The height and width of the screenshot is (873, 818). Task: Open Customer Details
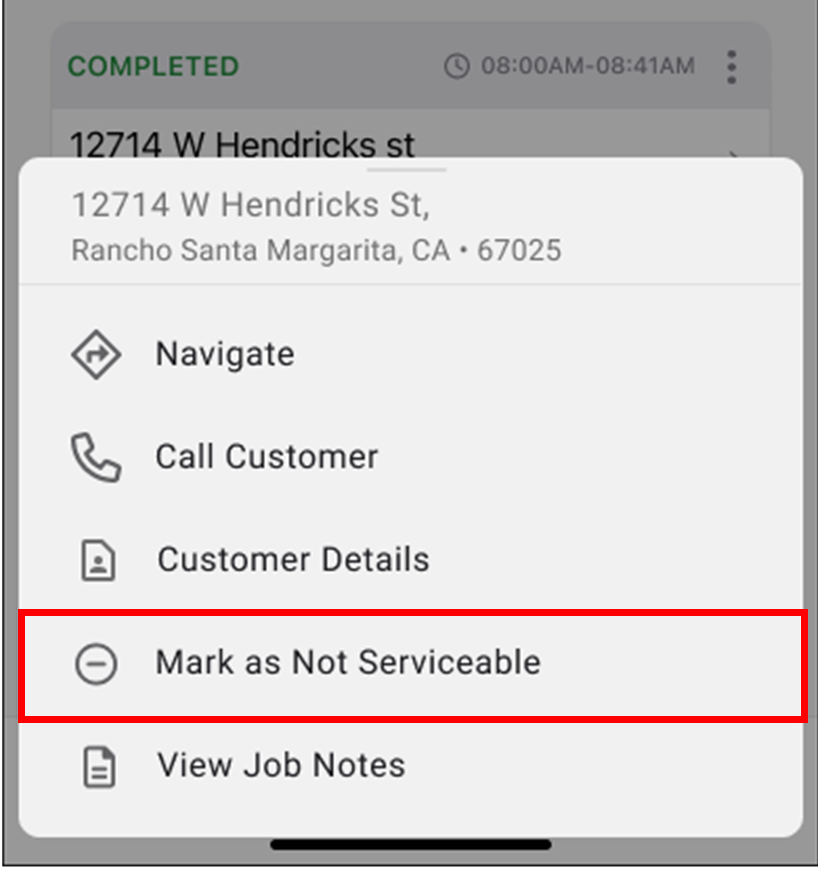pos(292,560)
